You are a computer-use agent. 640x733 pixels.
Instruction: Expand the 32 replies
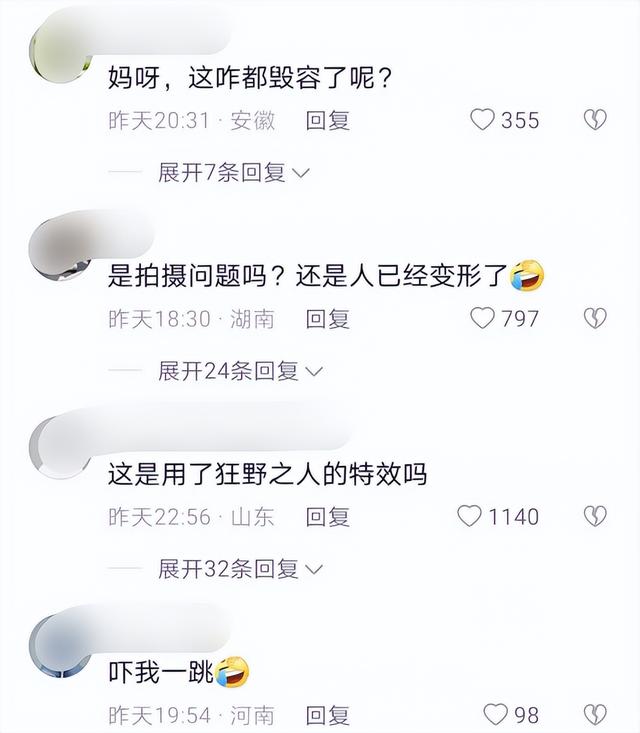[x=240, y=569]
